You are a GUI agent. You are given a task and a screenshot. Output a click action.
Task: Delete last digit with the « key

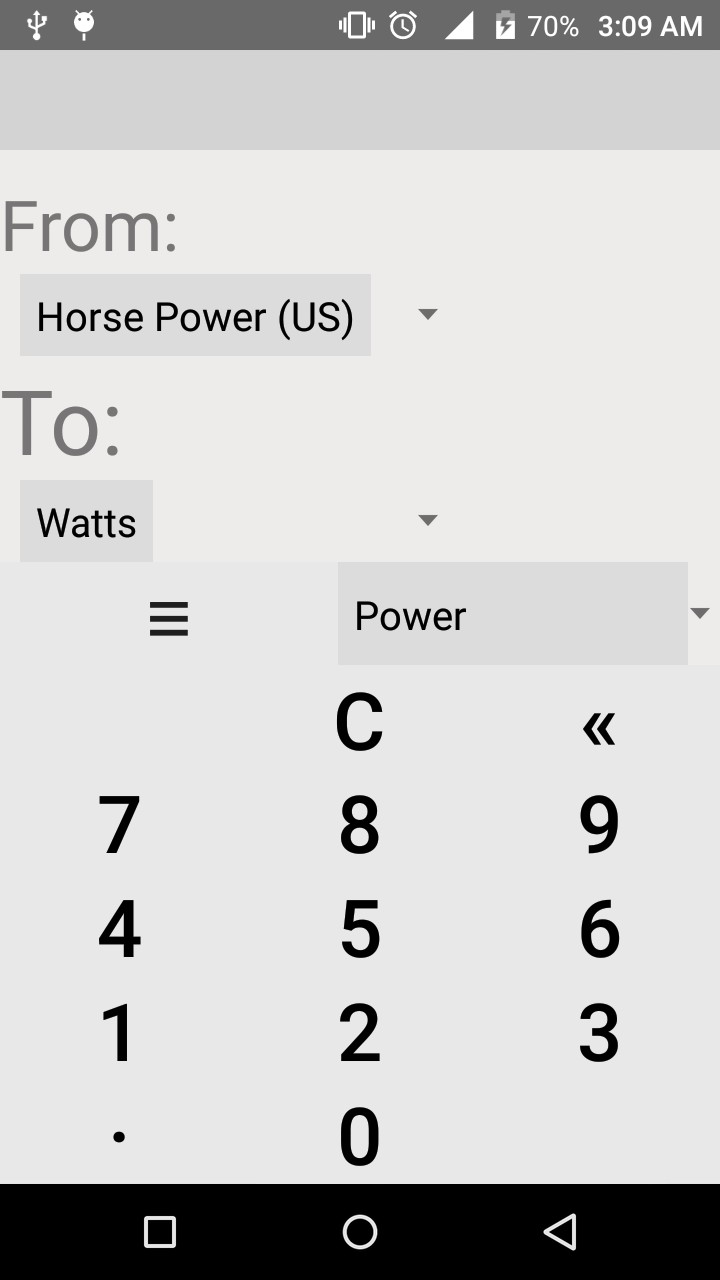[x=598, y=727]
